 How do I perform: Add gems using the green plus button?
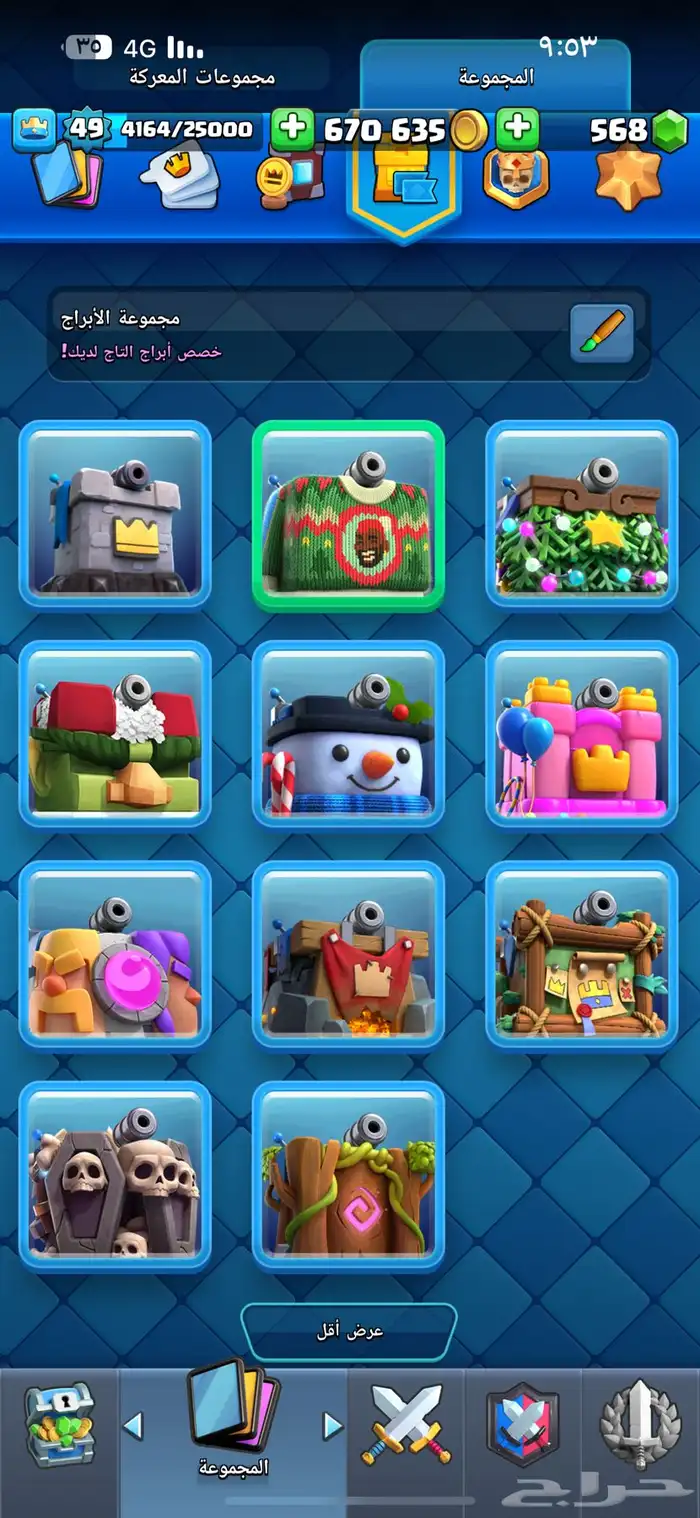pos(518,129)
